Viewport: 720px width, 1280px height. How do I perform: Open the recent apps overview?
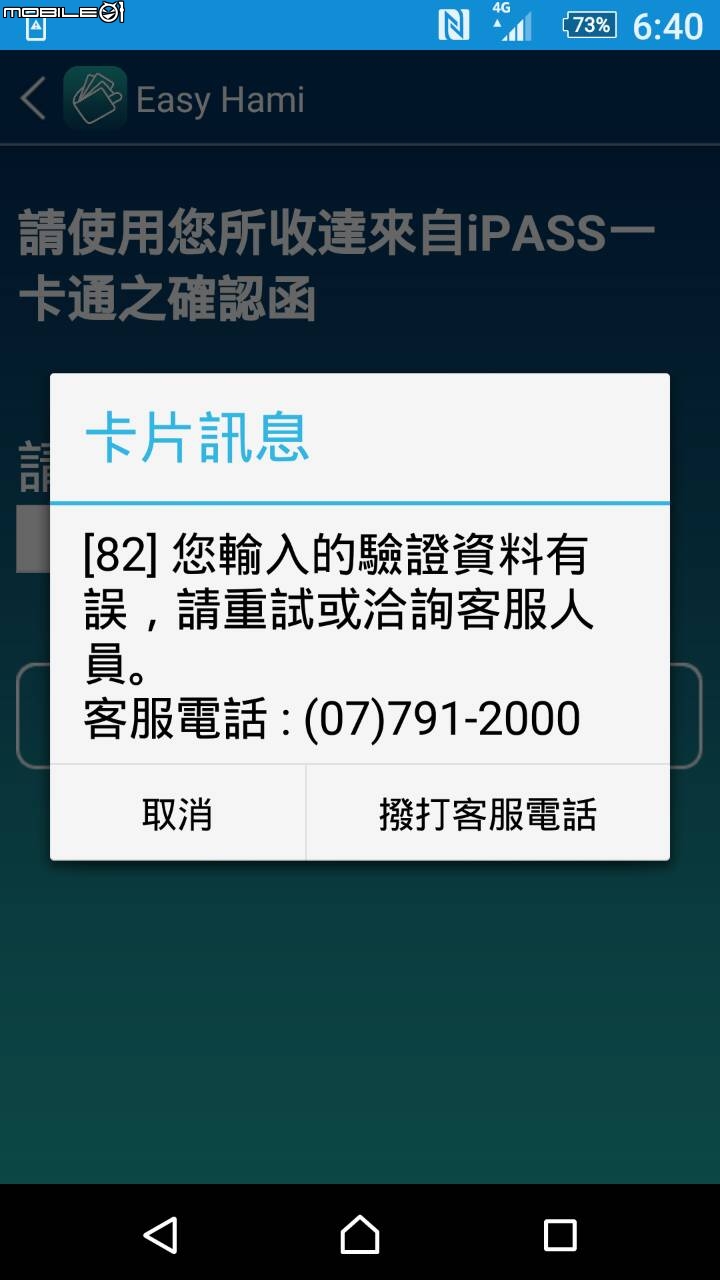coord(560,1235)
